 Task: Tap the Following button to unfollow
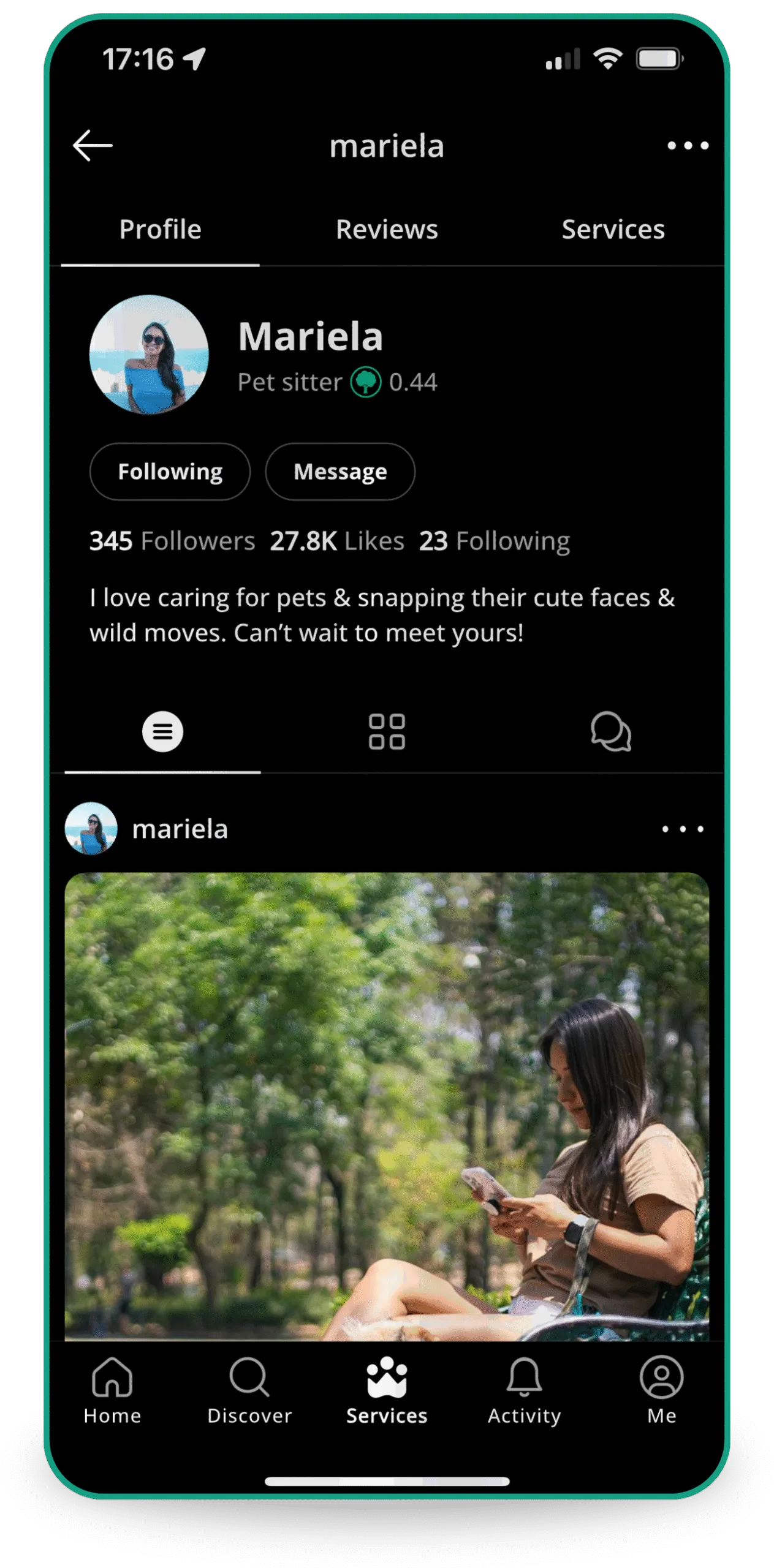(170, 472)
